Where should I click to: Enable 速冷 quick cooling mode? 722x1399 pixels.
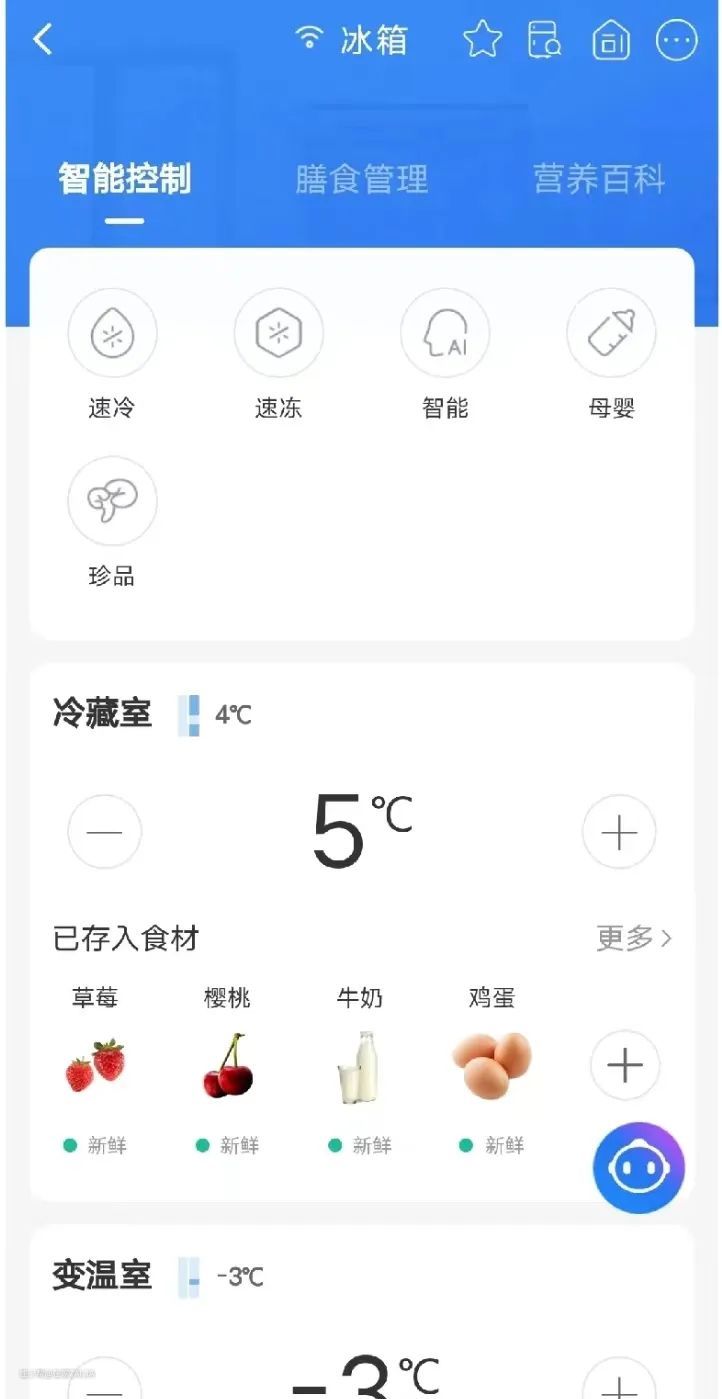pos(112,334)
